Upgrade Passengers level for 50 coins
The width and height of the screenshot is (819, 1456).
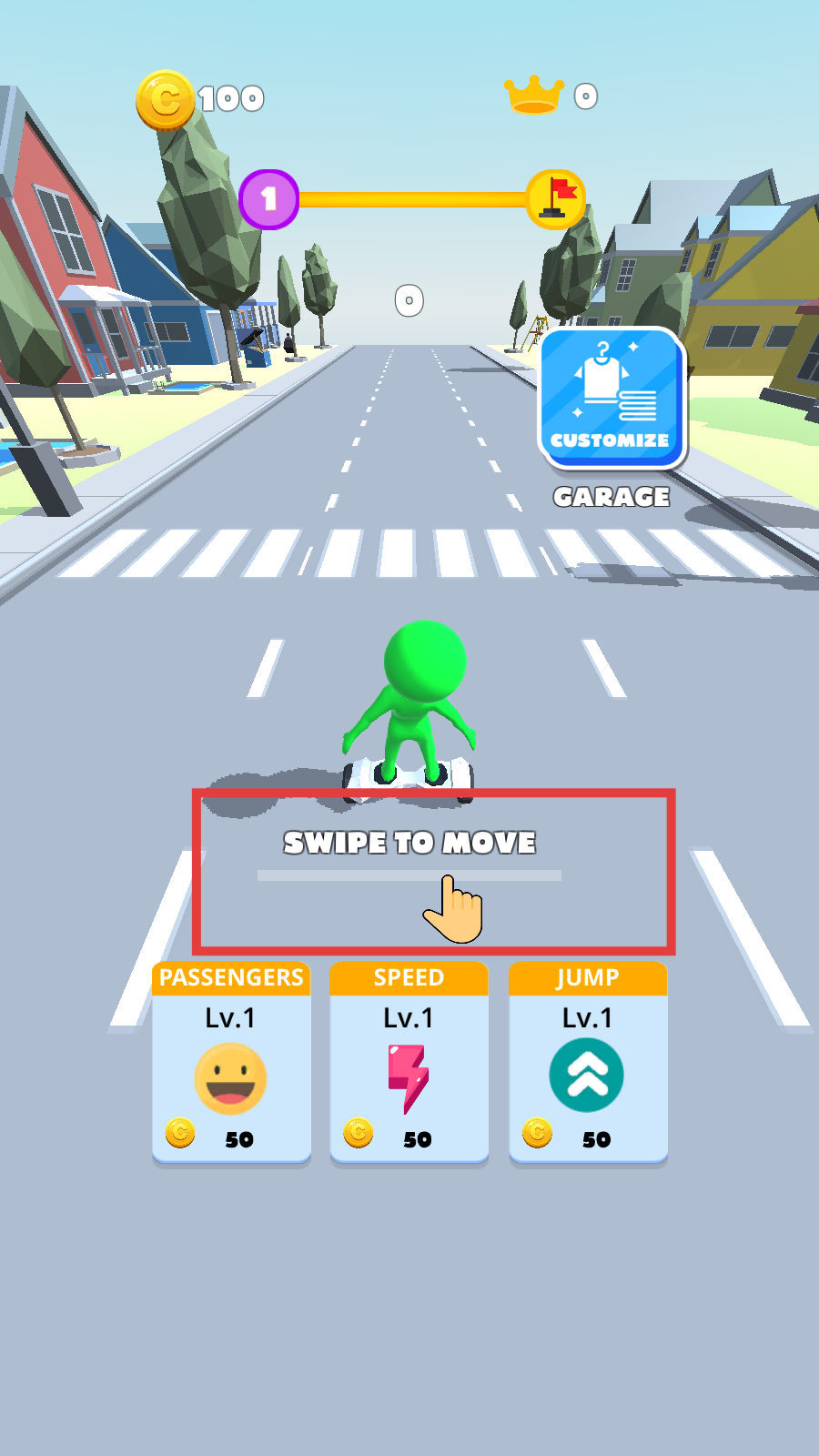(x=231, y=1063)
